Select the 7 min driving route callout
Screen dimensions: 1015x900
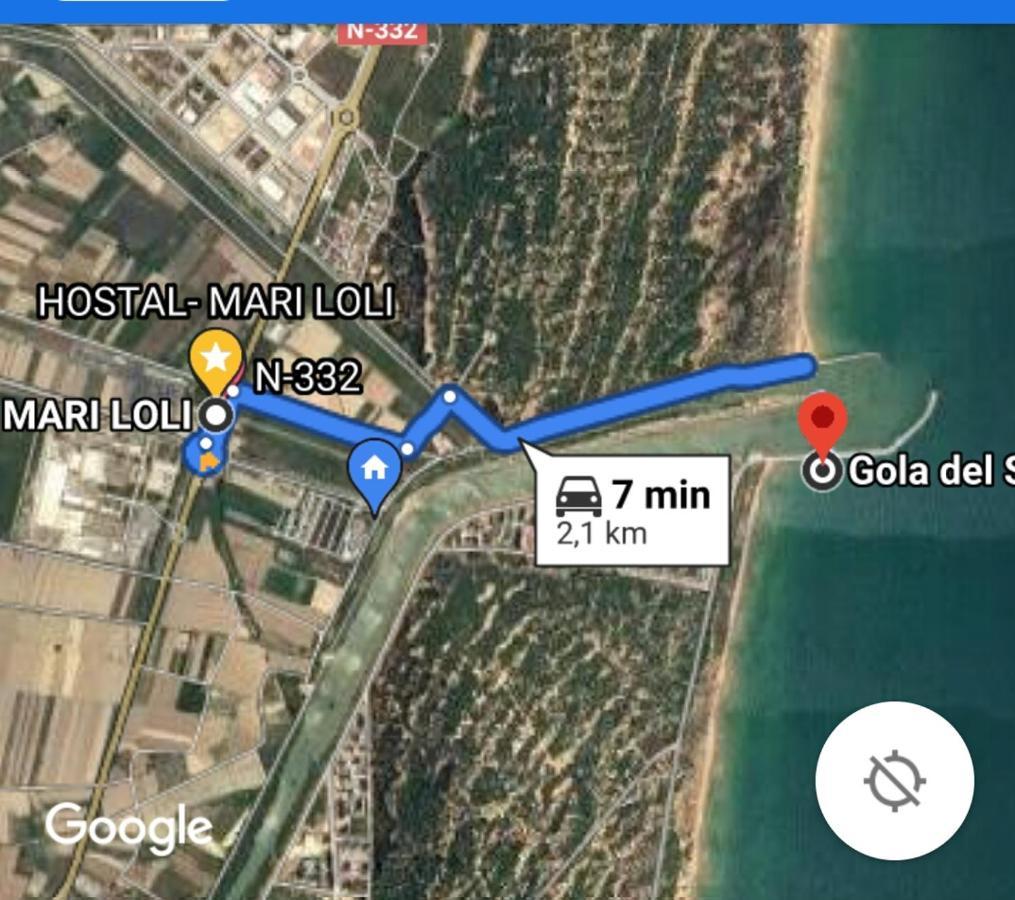pyautogui.click(x=631, y=510)
